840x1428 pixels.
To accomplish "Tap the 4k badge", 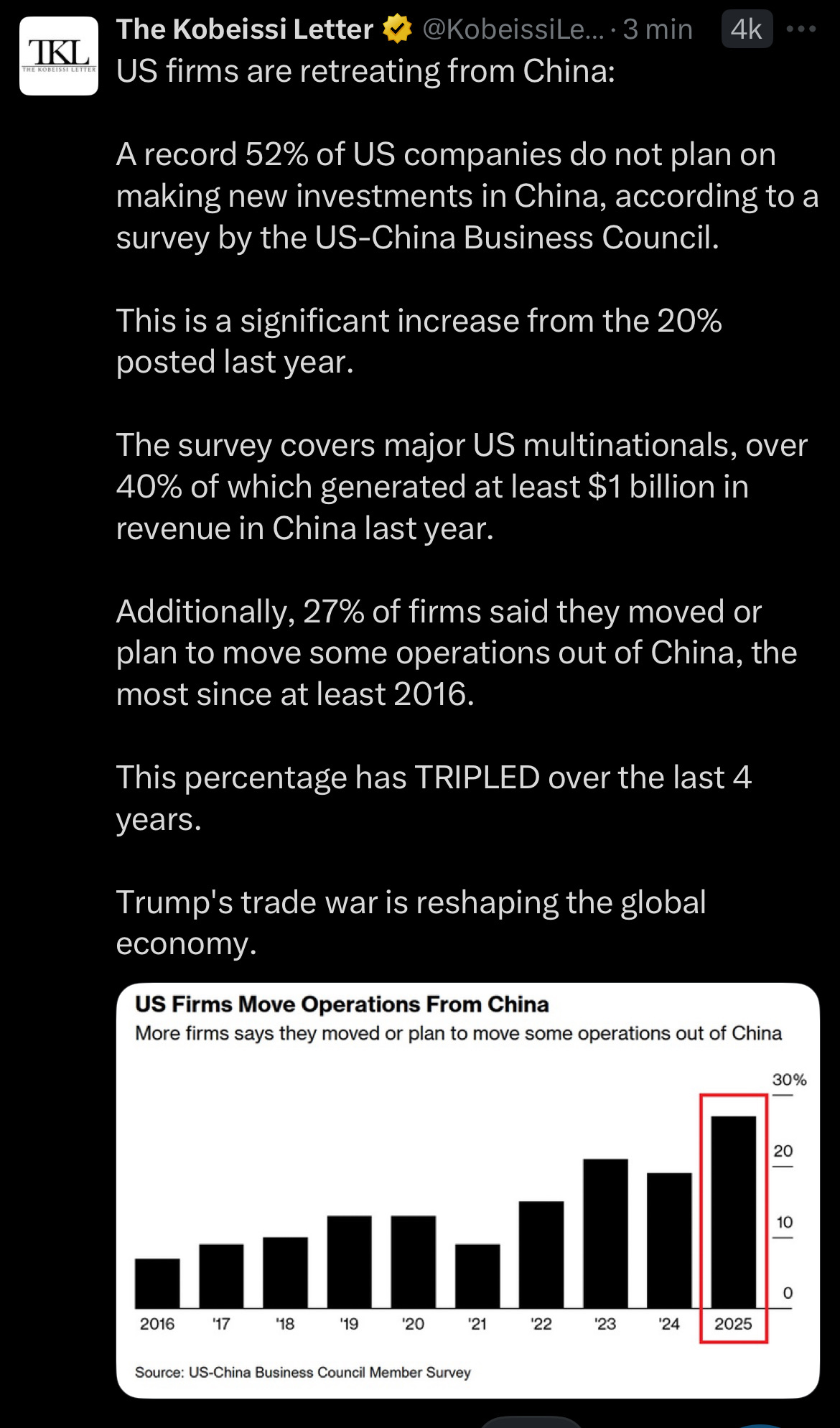I will tap(746, 29).
